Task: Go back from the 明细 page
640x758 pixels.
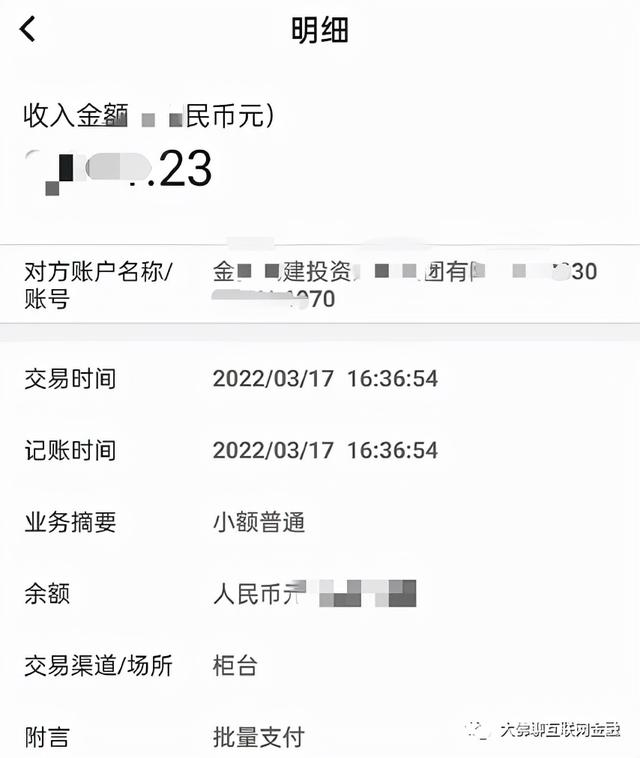Action: tap(28, 30)
